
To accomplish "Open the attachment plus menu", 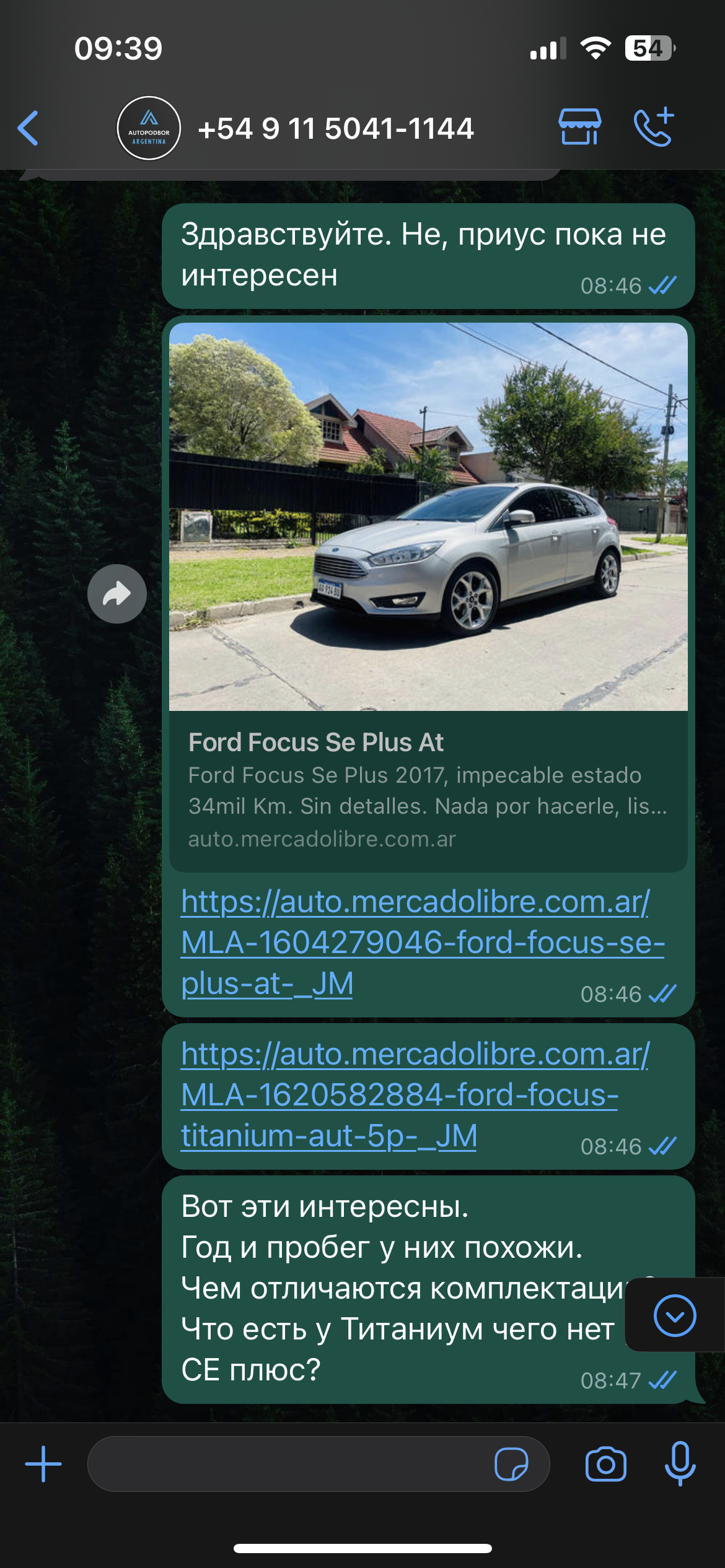I will click(43, 1464).
